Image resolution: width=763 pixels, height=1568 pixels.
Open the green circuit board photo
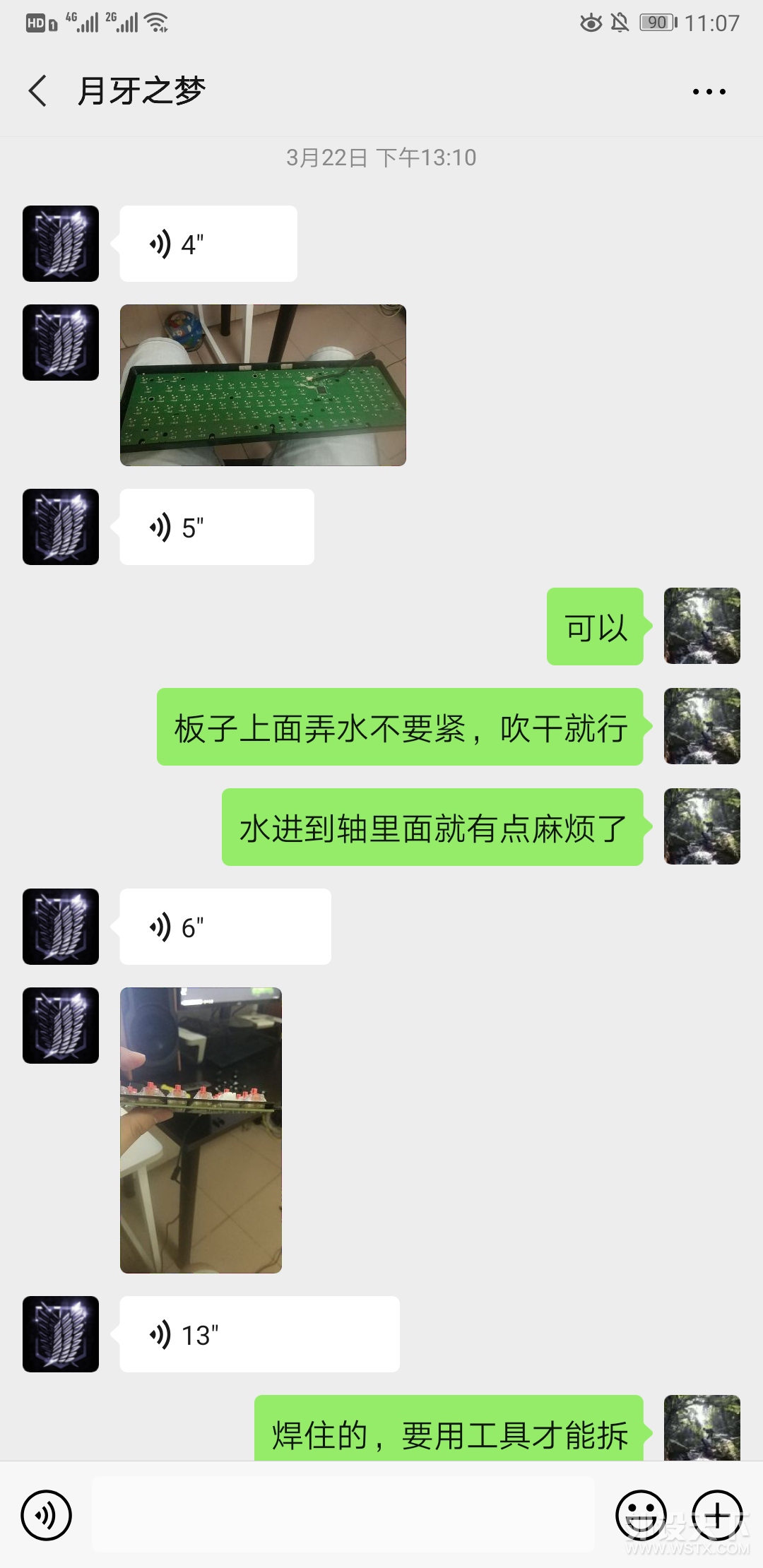click(263, 385)
